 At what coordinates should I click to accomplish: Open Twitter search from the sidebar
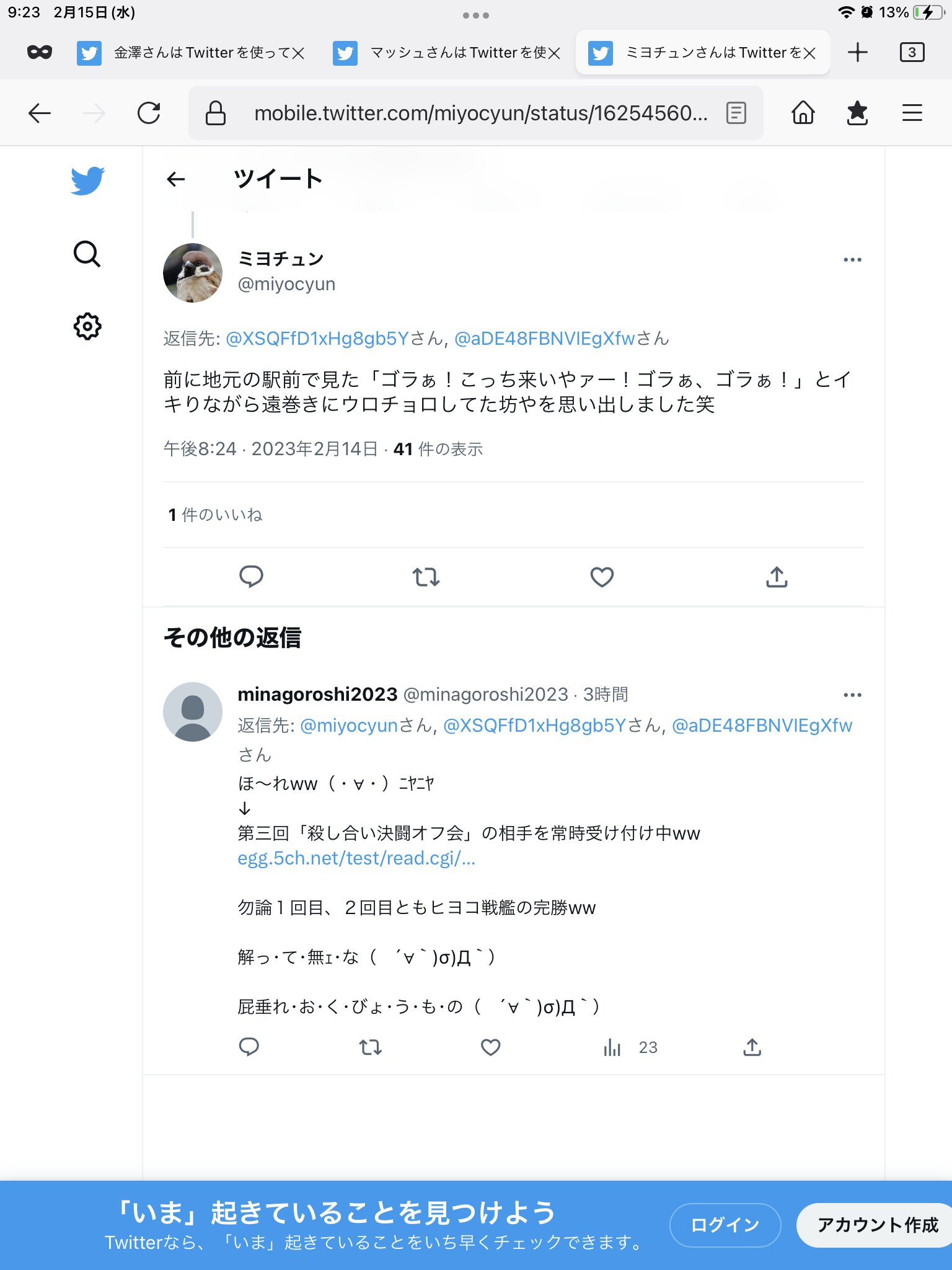[87, 254]
